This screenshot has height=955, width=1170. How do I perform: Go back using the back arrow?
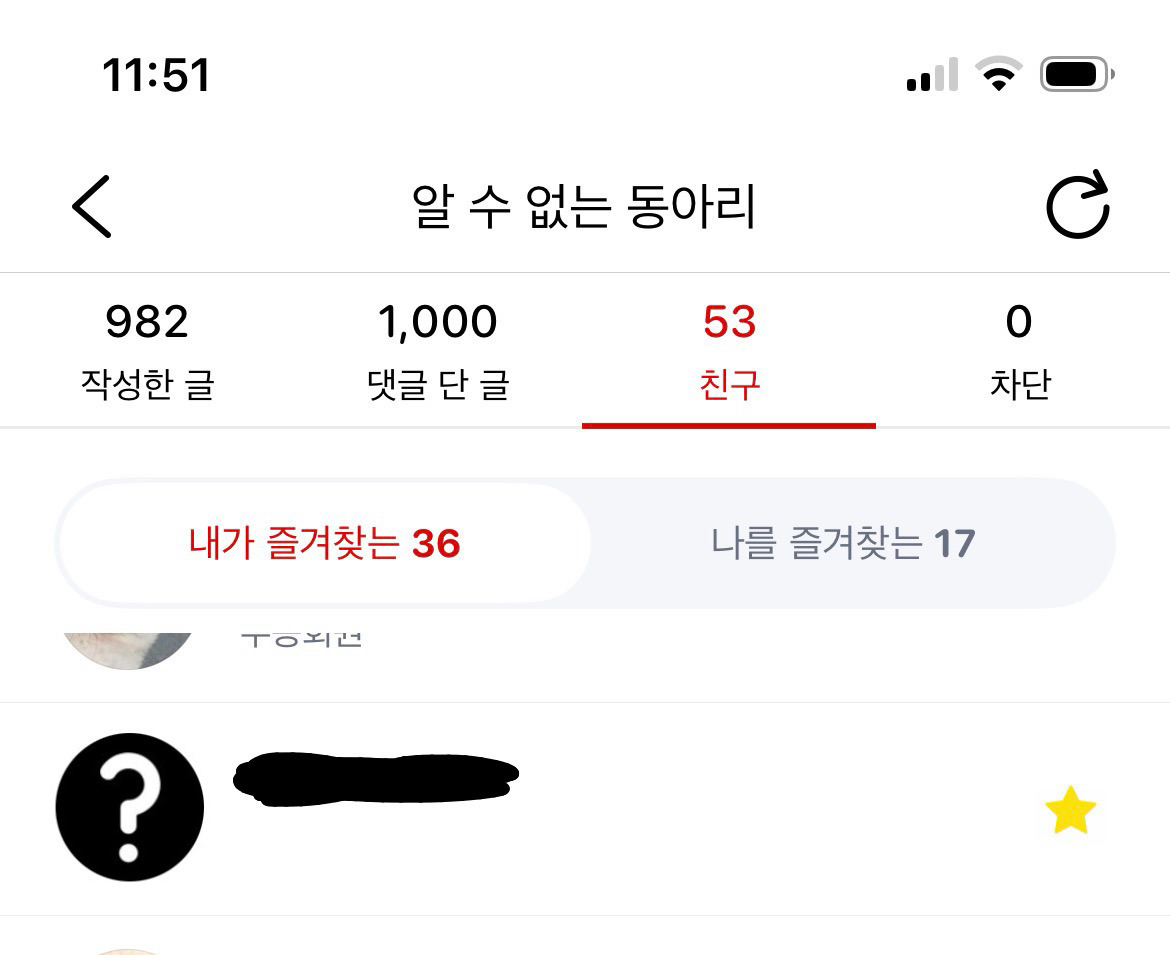[92, 207]
